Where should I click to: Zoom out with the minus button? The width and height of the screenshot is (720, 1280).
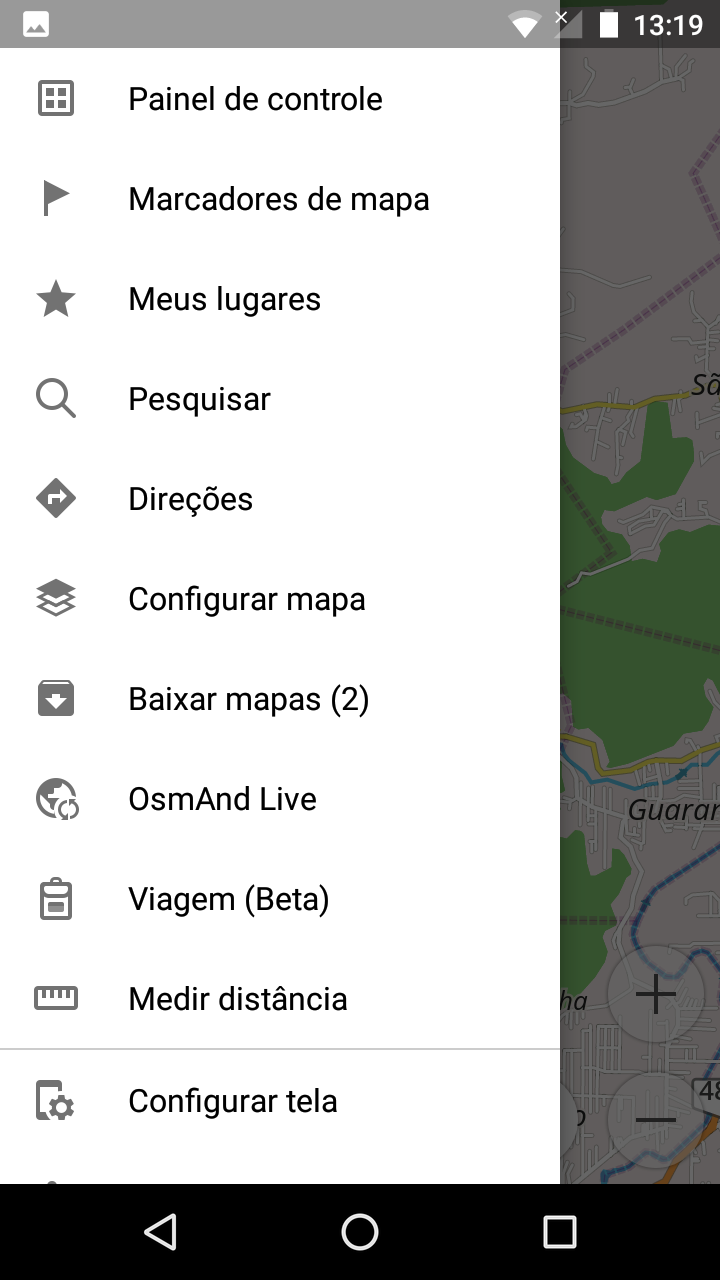click(x=656, y=1120)
